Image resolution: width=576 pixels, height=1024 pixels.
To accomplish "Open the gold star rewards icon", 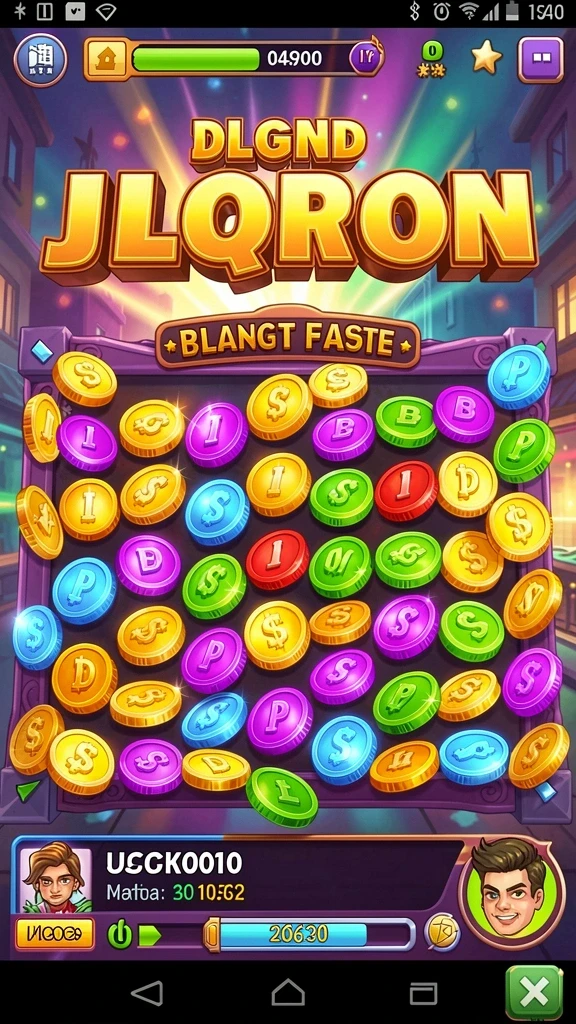I will coord(487,59).
